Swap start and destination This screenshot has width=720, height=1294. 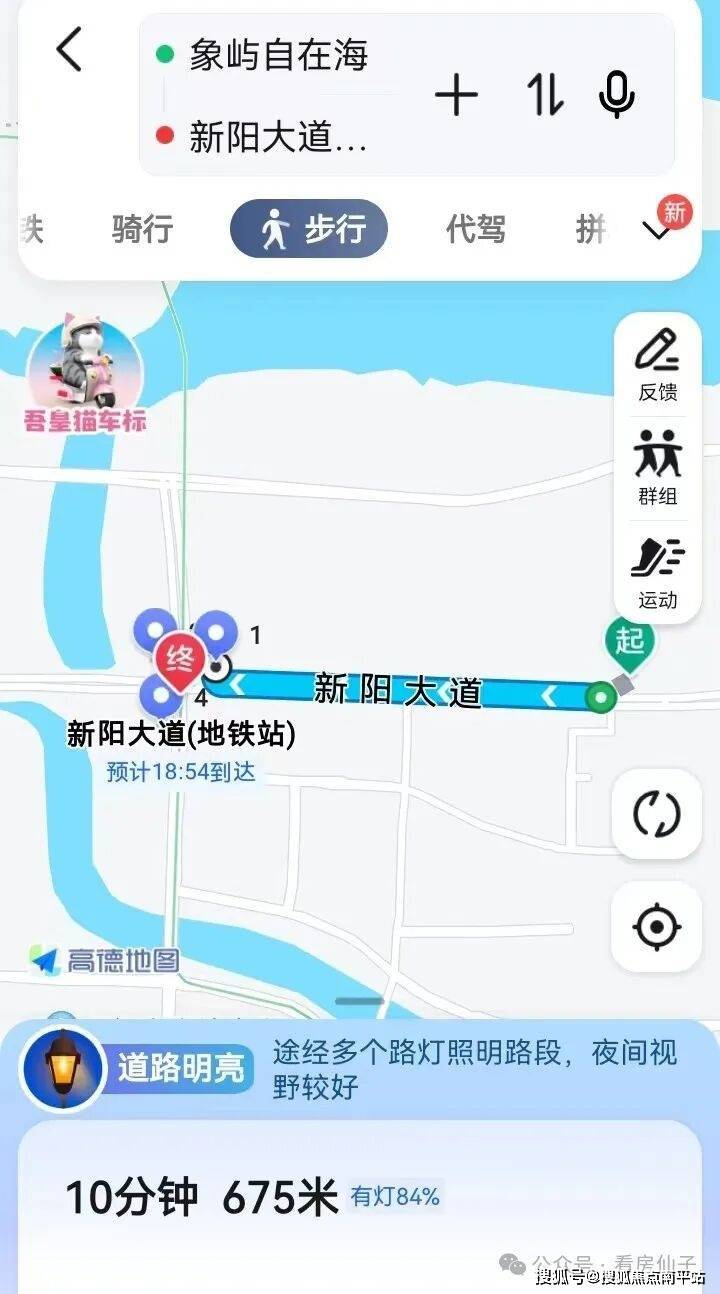point(545,96)
